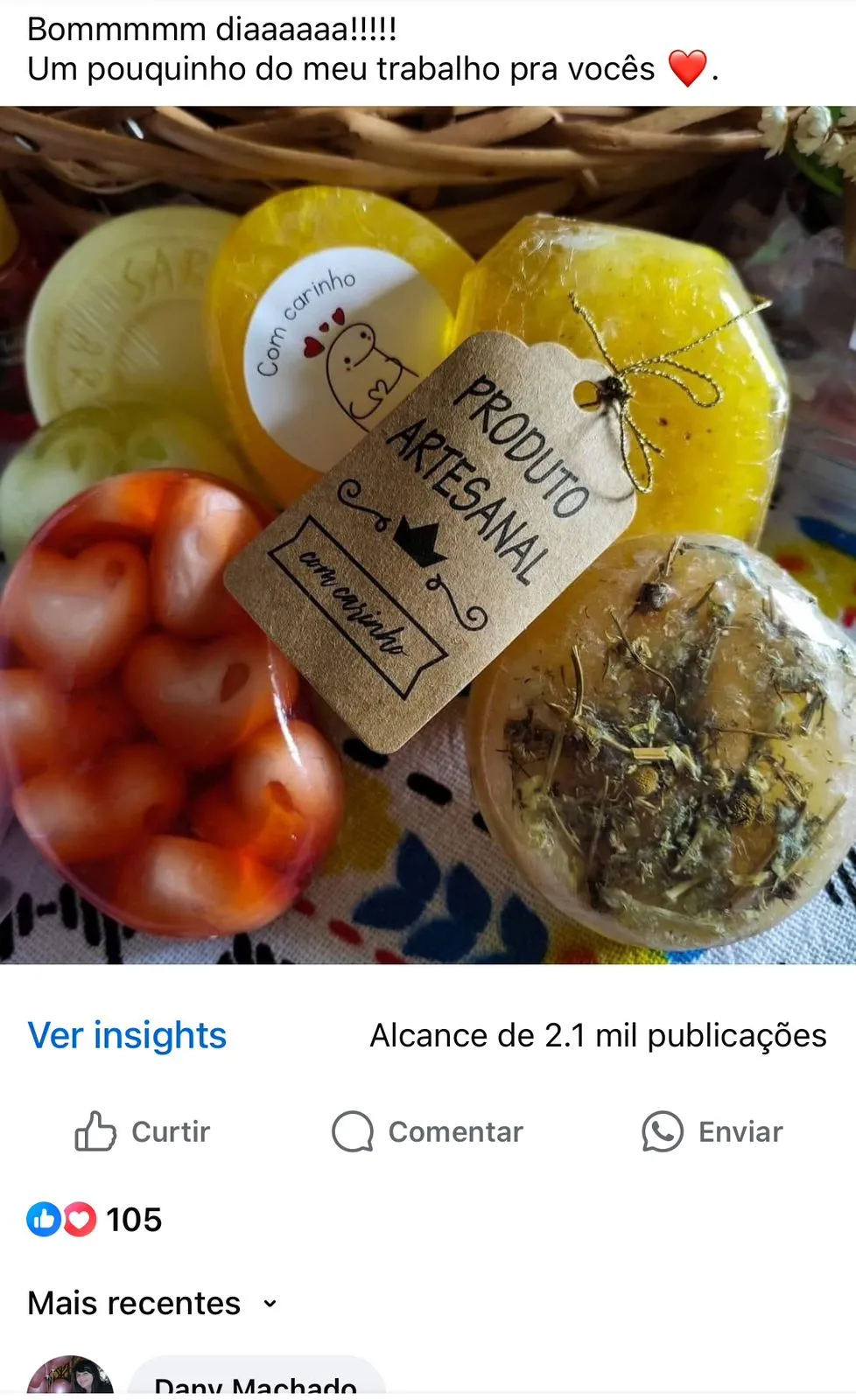Expand the Mais recentes sort dropdown
856x1400 pixels.
[133, 1303]
